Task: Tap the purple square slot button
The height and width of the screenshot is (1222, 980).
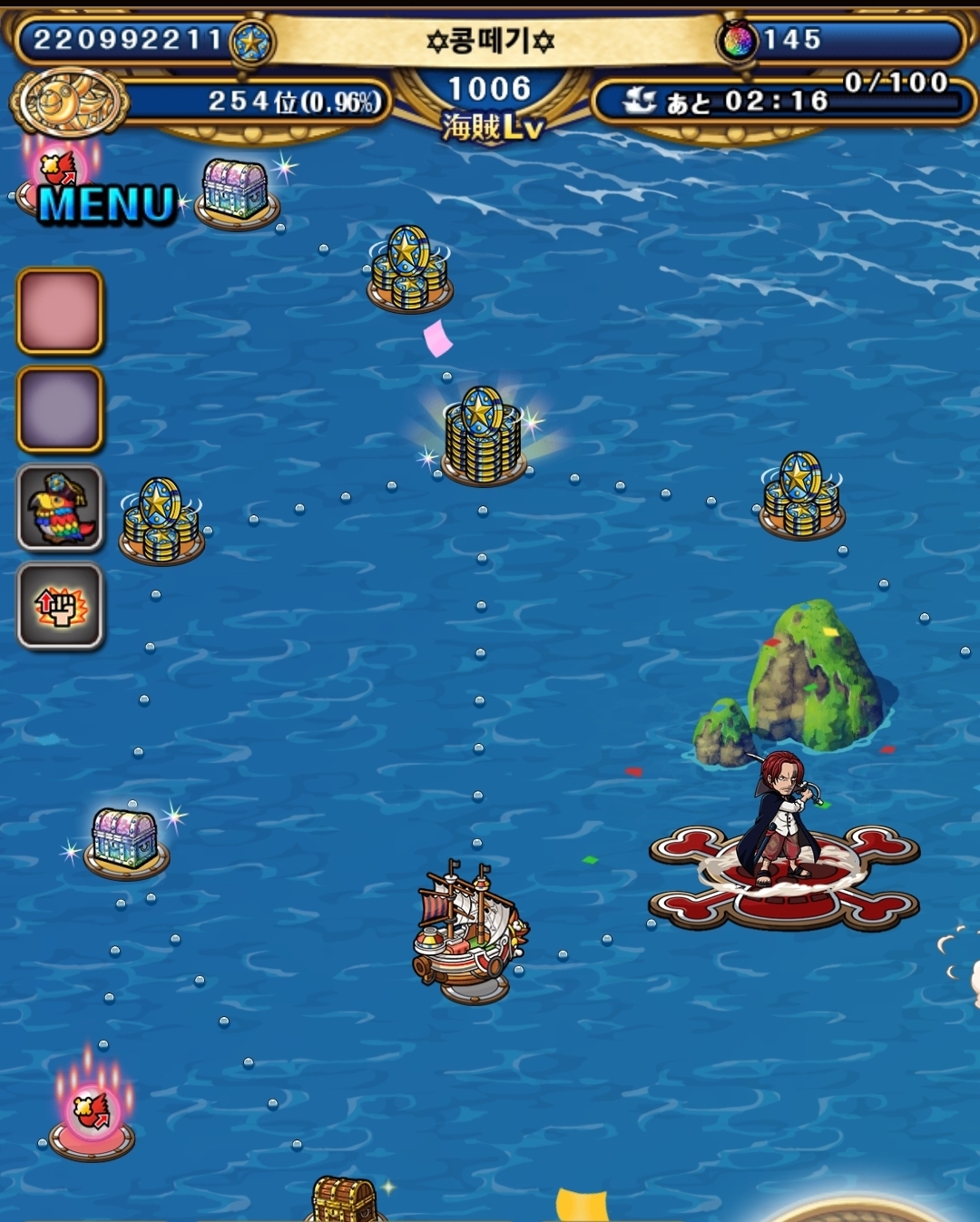Action: pos(60,409)
